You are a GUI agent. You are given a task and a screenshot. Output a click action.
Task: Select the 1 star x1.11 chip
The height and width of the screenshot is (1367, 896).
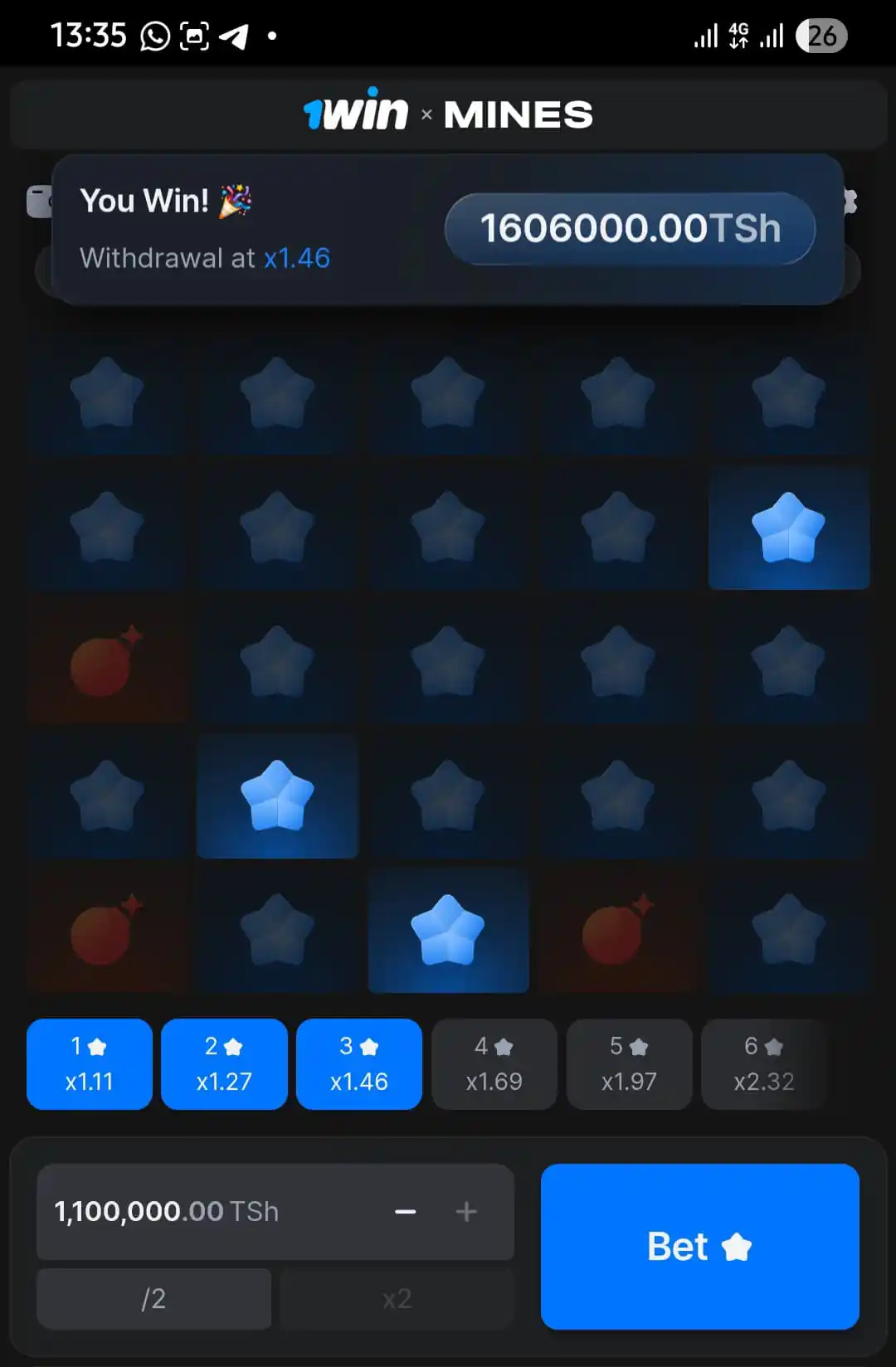coord(89,1064)
